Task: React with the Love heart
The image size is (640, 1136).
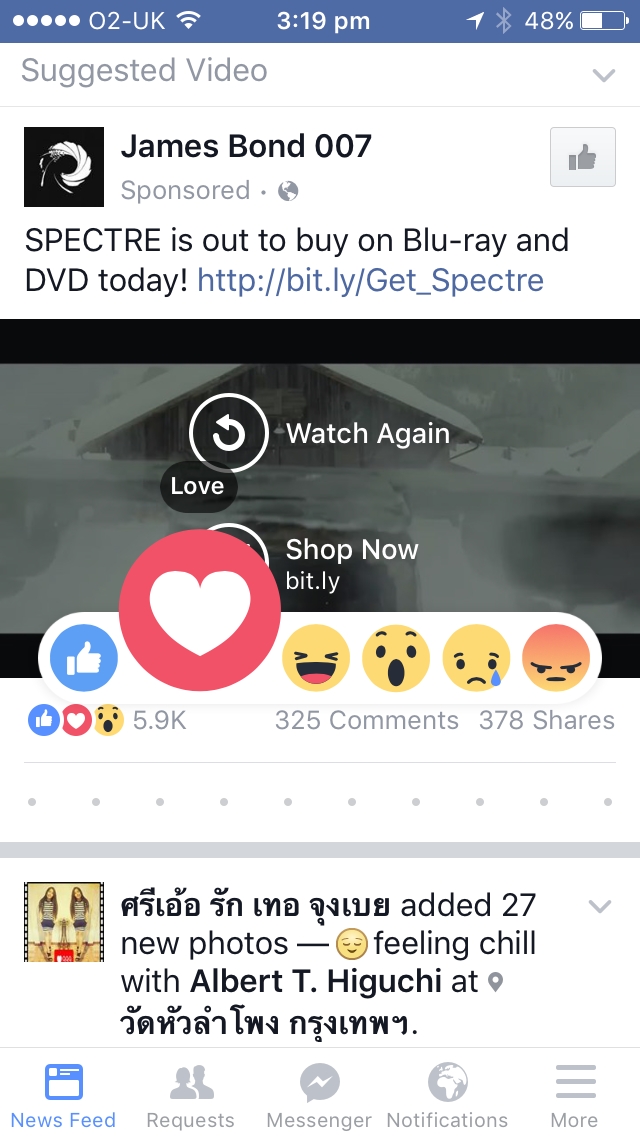Action: pos(200,610)
